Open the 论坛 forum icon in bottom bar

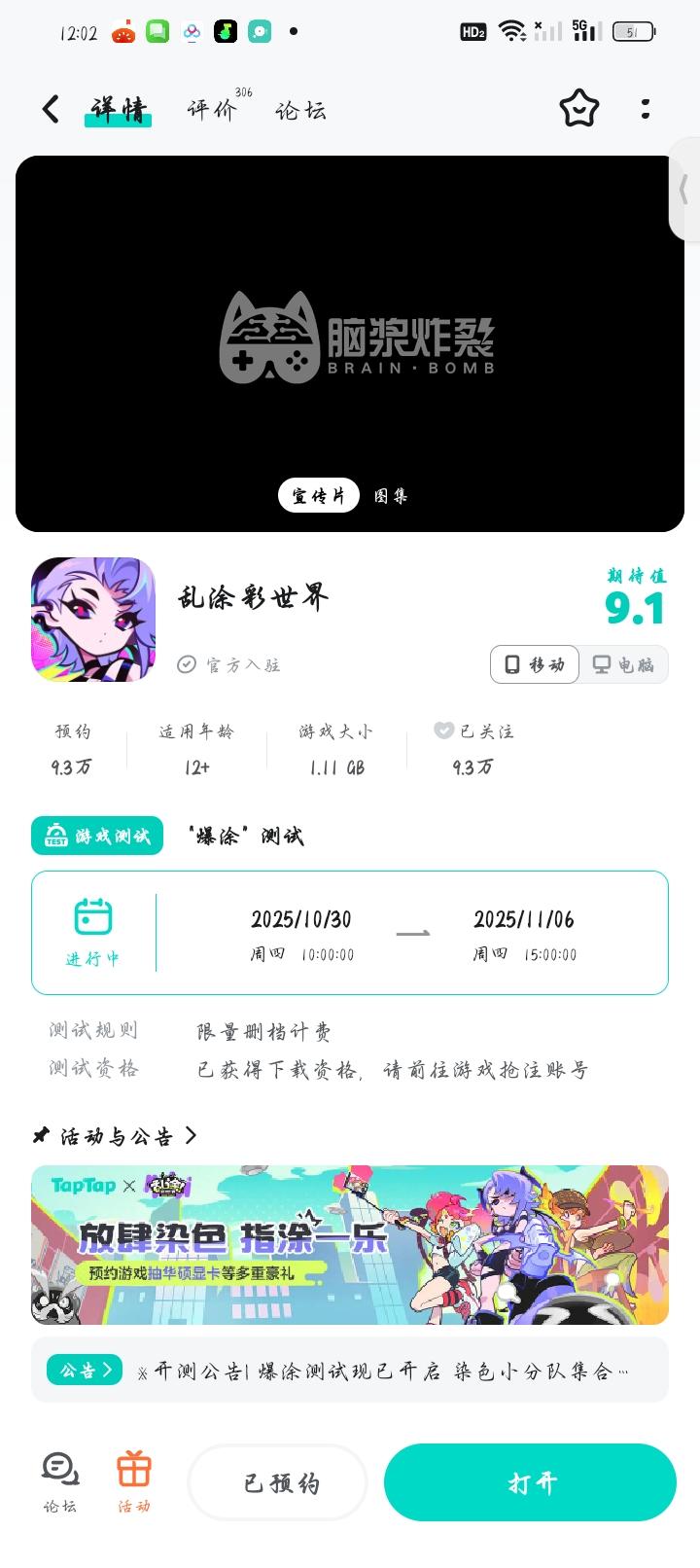59,1469
